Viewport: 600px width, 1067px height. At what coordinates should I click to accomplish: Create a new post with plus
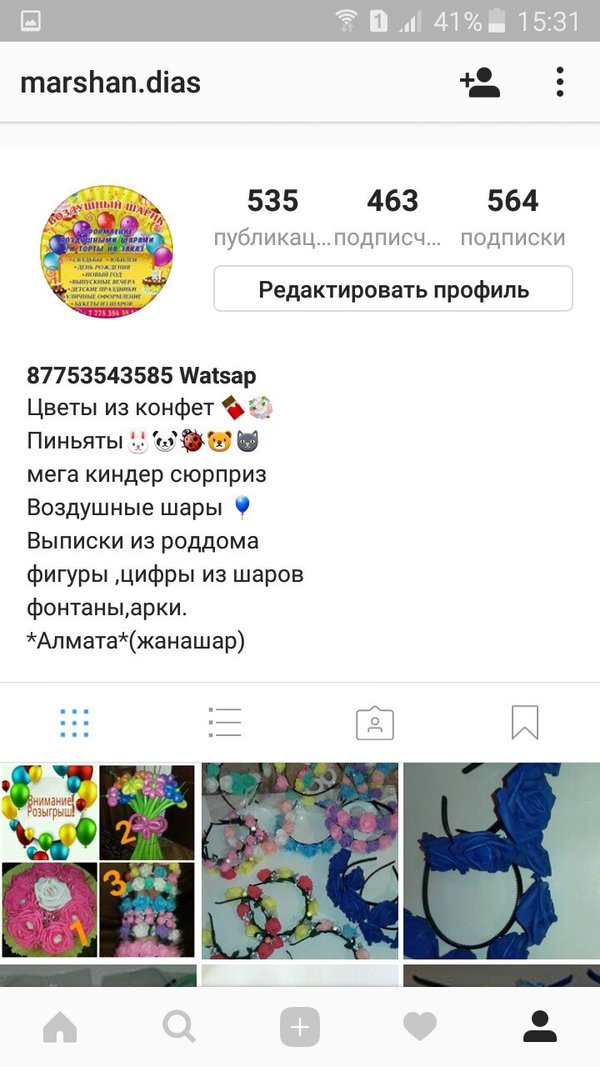(x=300, y=1027)
